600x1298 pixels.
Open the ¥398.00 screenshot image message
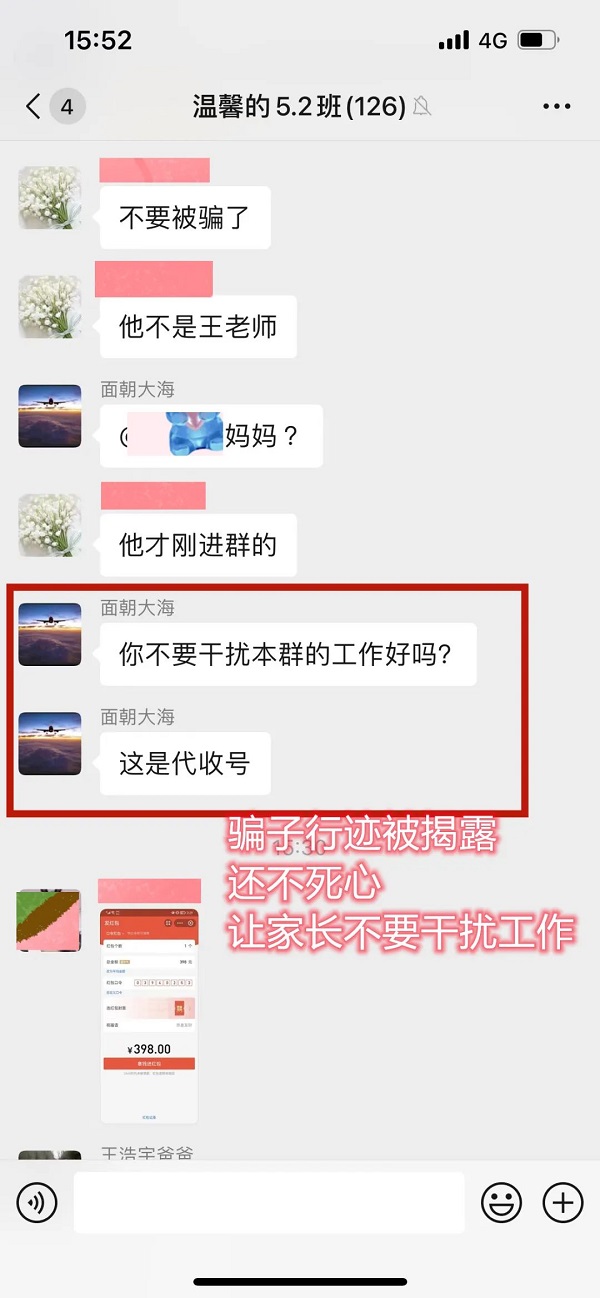click(x=149, y=1014)
